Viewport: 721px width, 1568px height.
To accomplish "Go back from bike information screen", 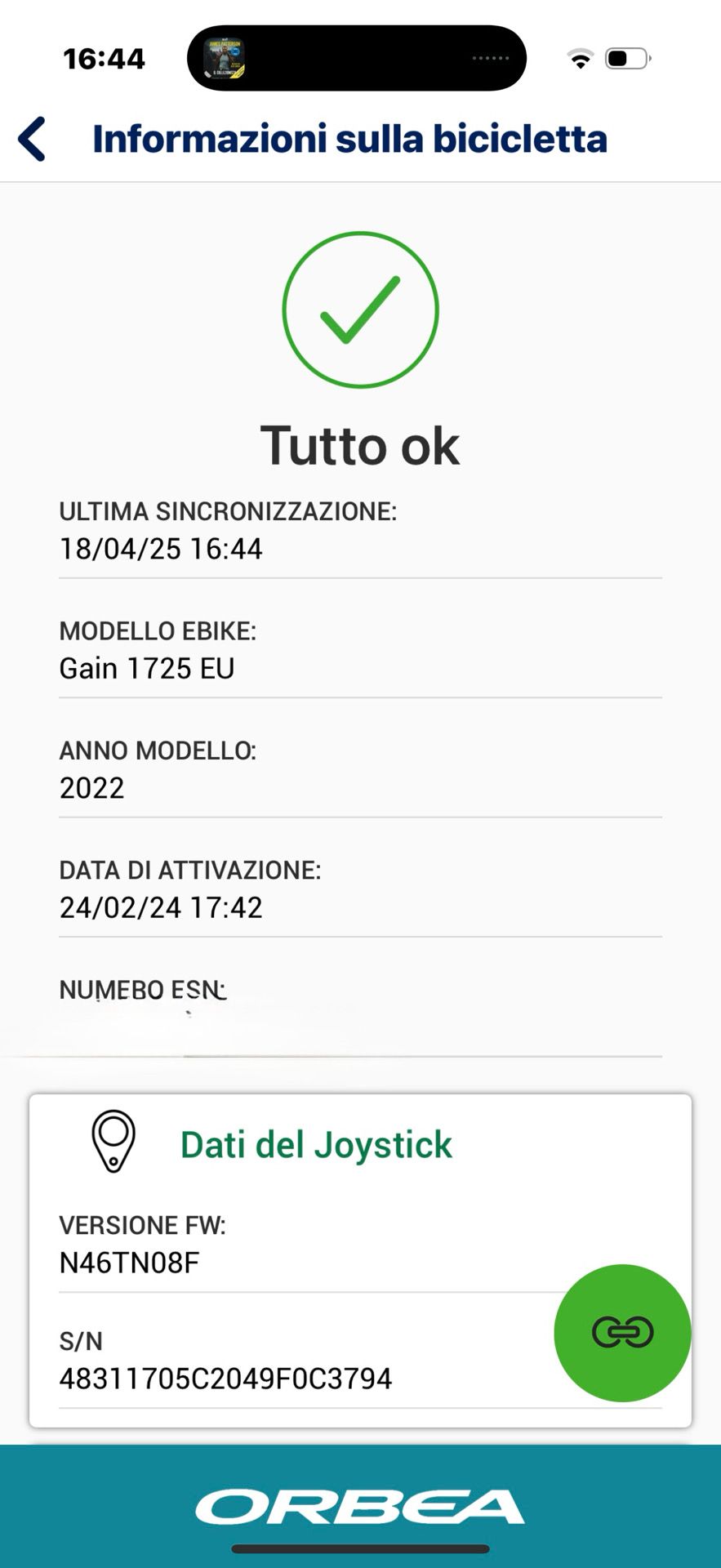I will pyautogui.click(x=33, y=139).
